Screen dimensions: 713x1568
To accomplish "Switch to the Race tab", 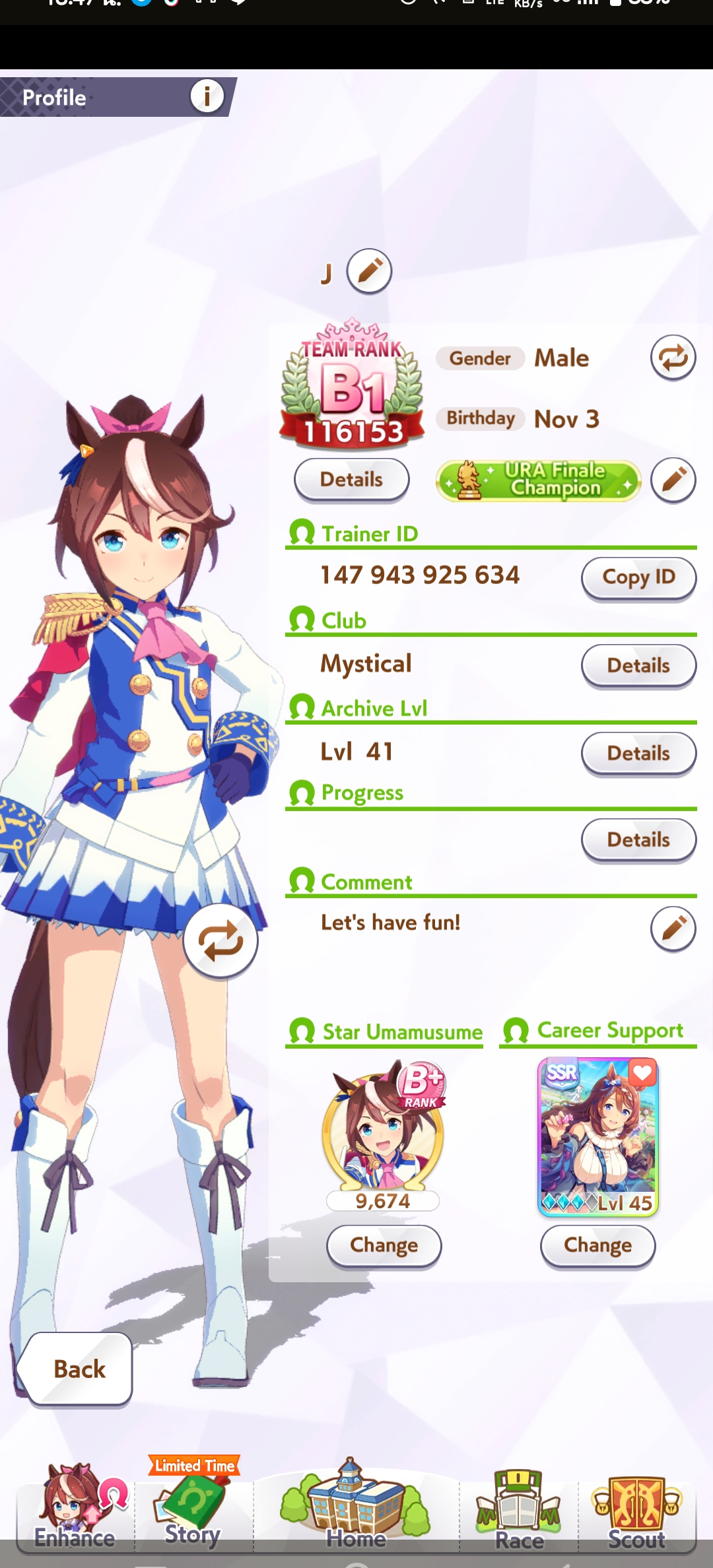I will pyautogui.click(x=519, y=1510).
